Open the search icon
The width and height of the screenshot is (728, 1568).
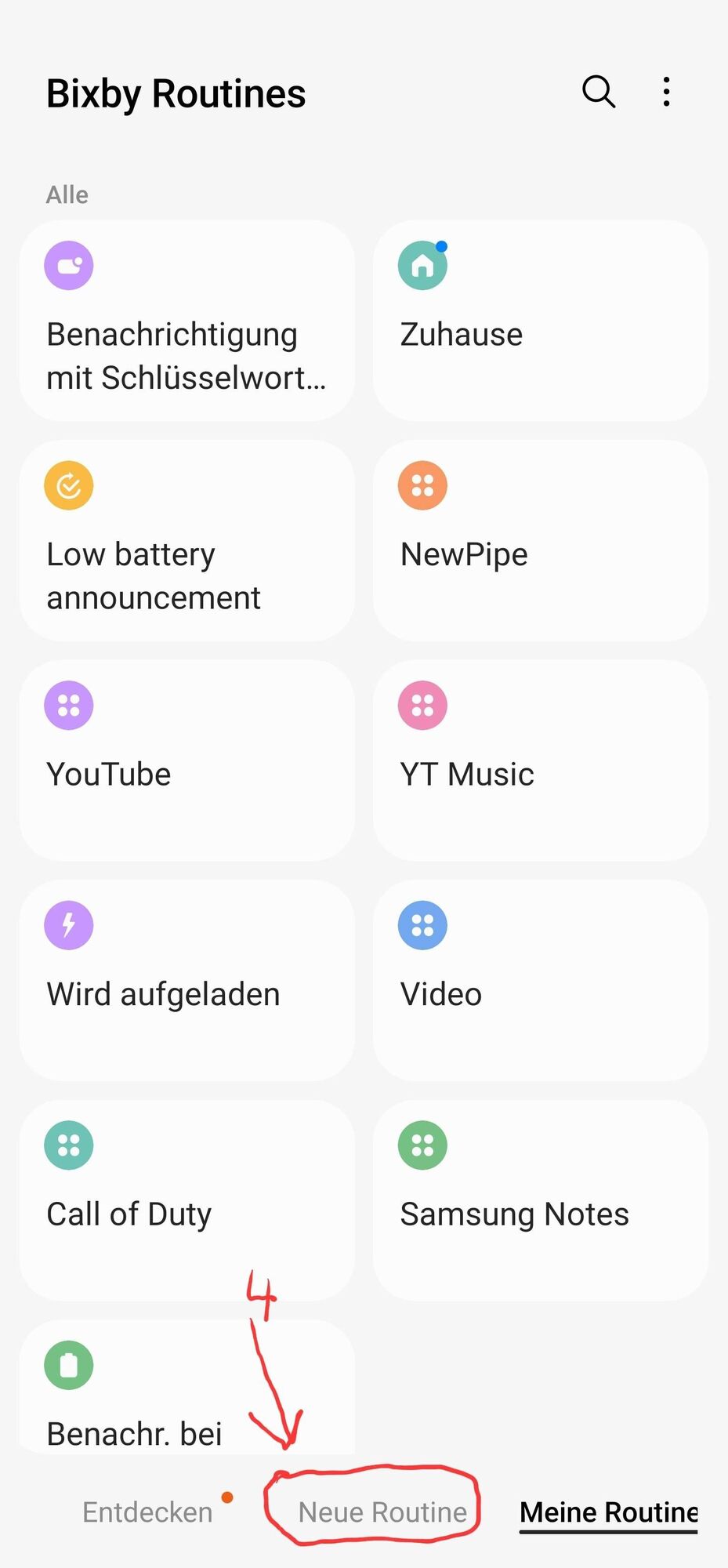coord(599,92)
